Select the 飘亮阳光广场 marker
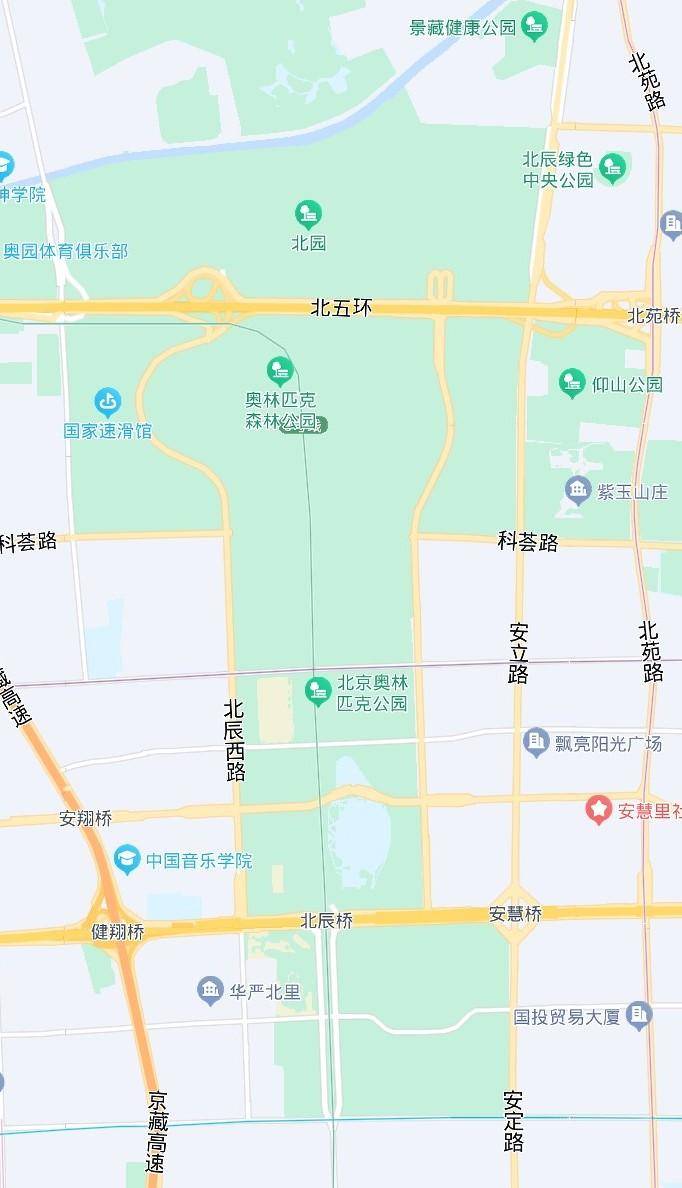 [537, 742]
